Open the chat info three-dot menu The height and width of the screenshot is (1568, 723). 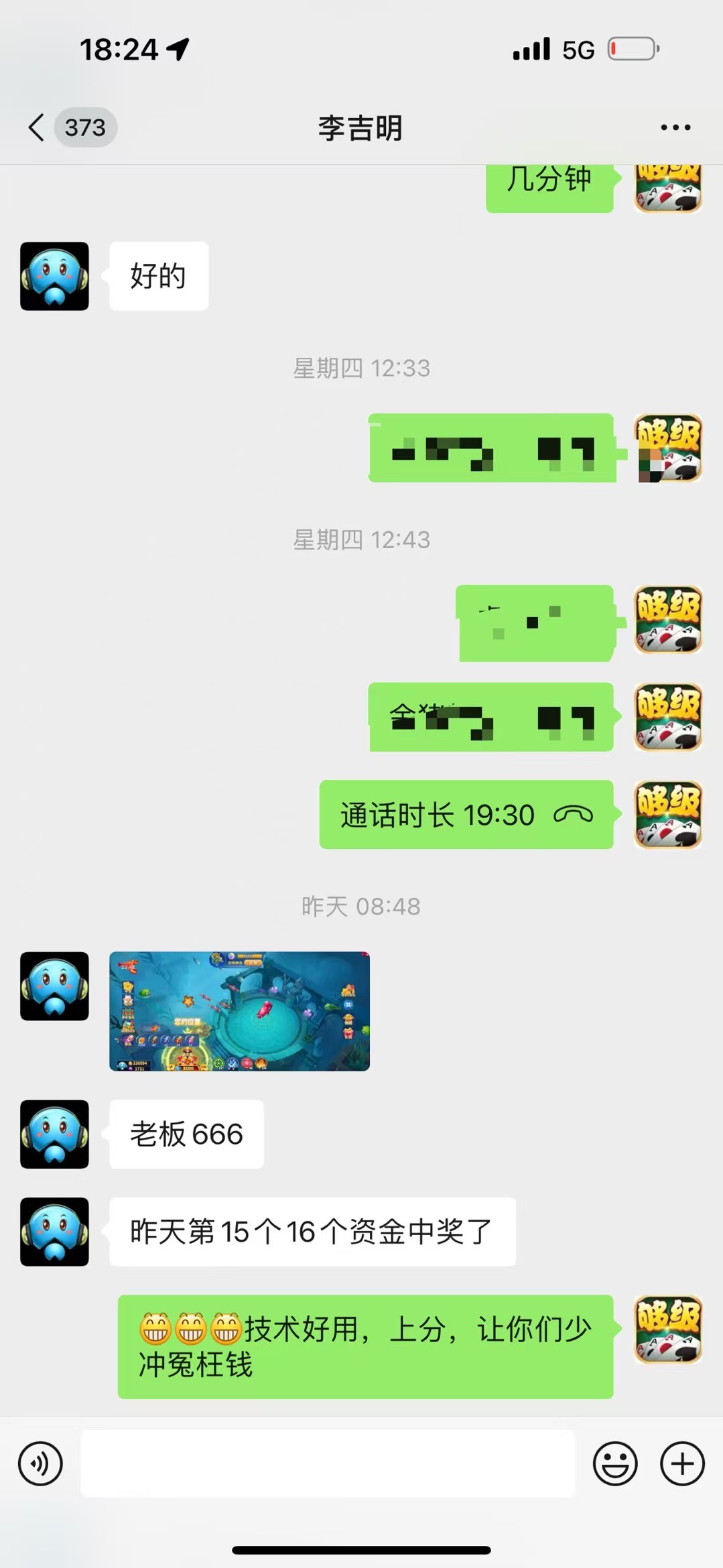coord(675,127)
